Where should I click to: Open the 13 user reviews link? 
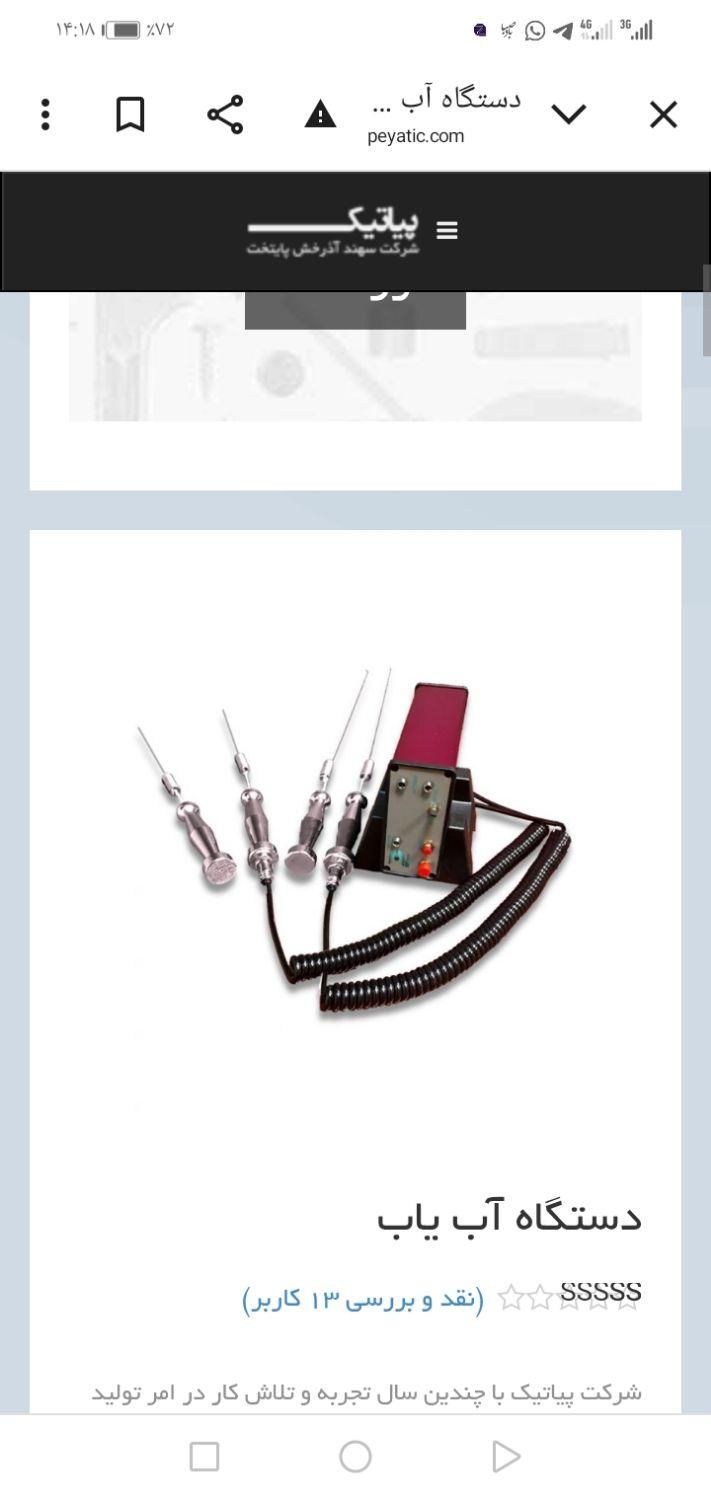[363, 1299]
